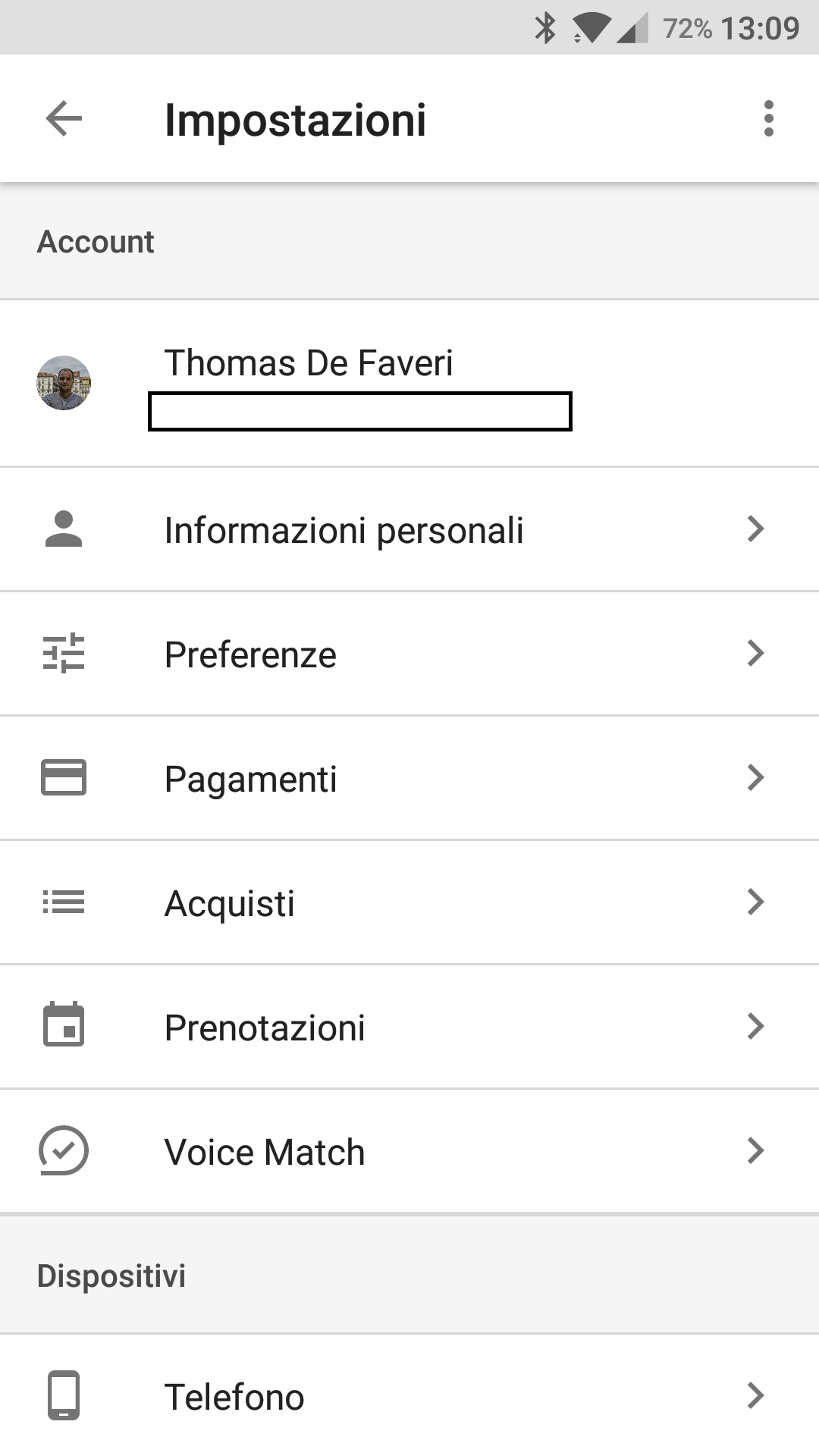Screen dimensions: 819x1456
Task: Open the Preferenze settings
Action: coord(409,654)
